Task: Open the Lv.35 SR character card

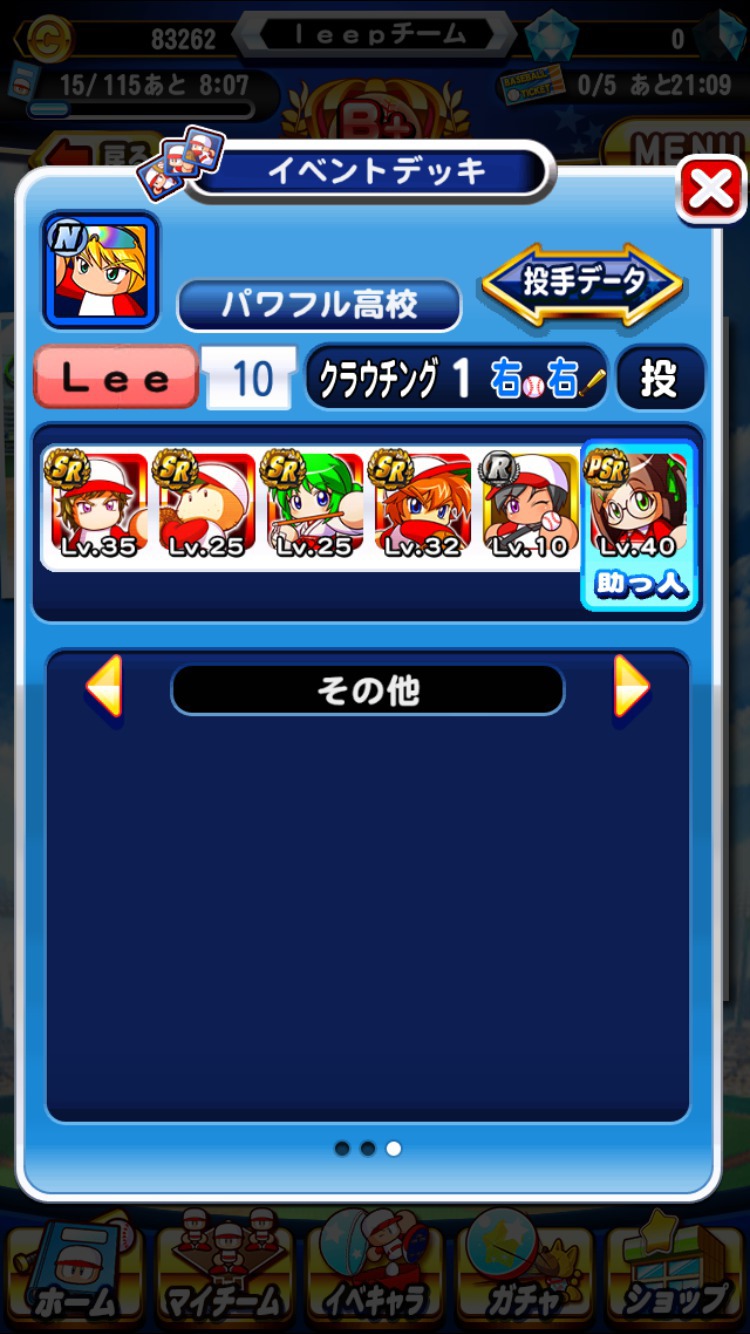Action: [96, 505]
